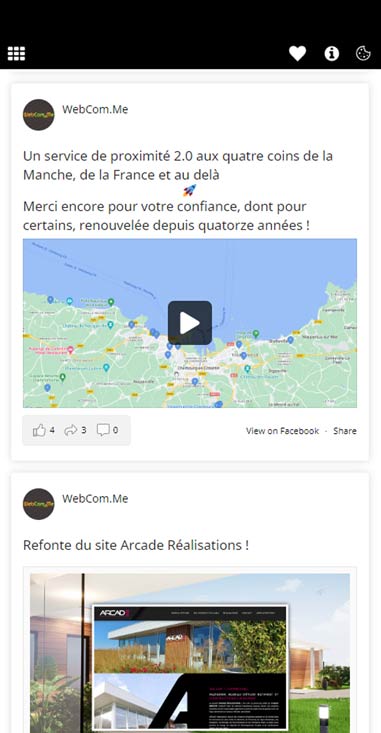Tap the heart favorites icon

tap(297, 53)
